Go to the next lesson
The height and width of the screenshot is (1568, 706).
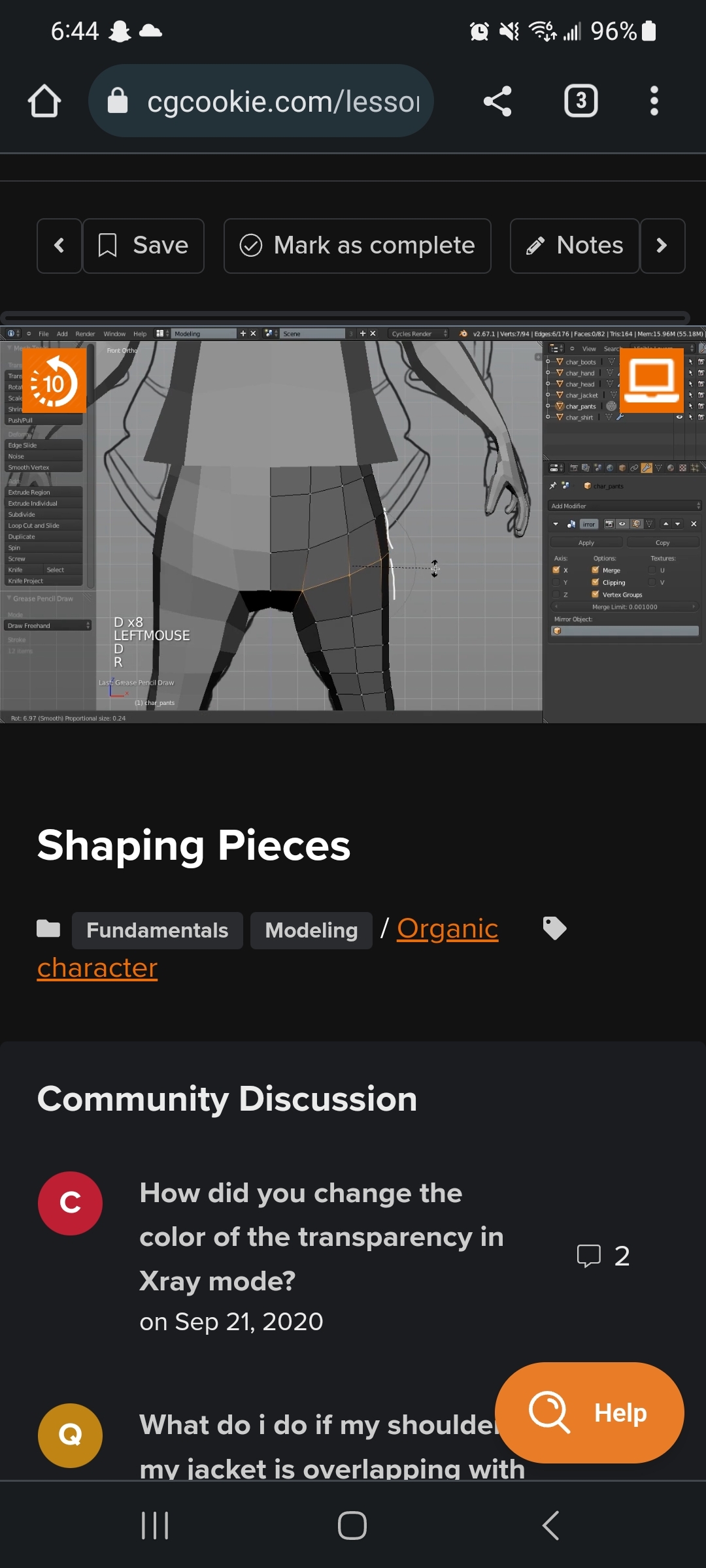coord(662,246)
